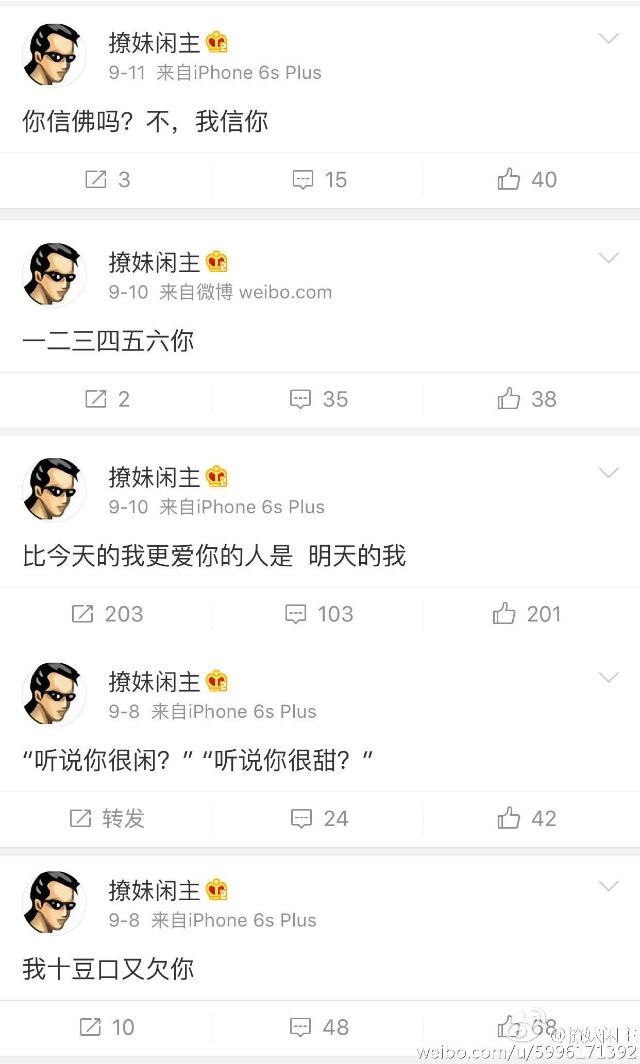Open the 撩妹闲主 username on the 9-11 post

coord(155,43)
